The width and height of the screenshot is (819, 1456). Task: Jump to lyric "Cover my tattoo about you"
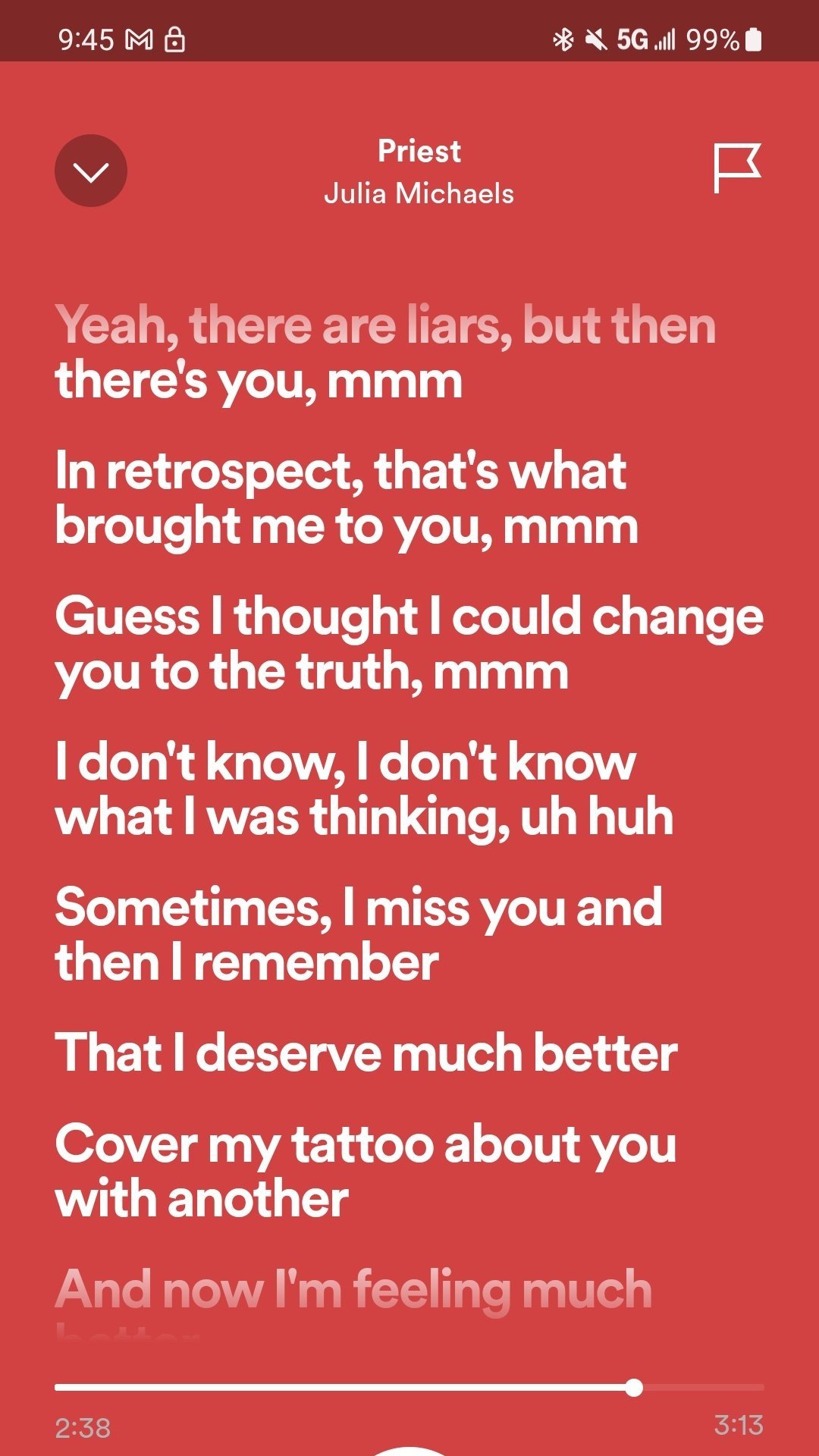pos(365,1172)
